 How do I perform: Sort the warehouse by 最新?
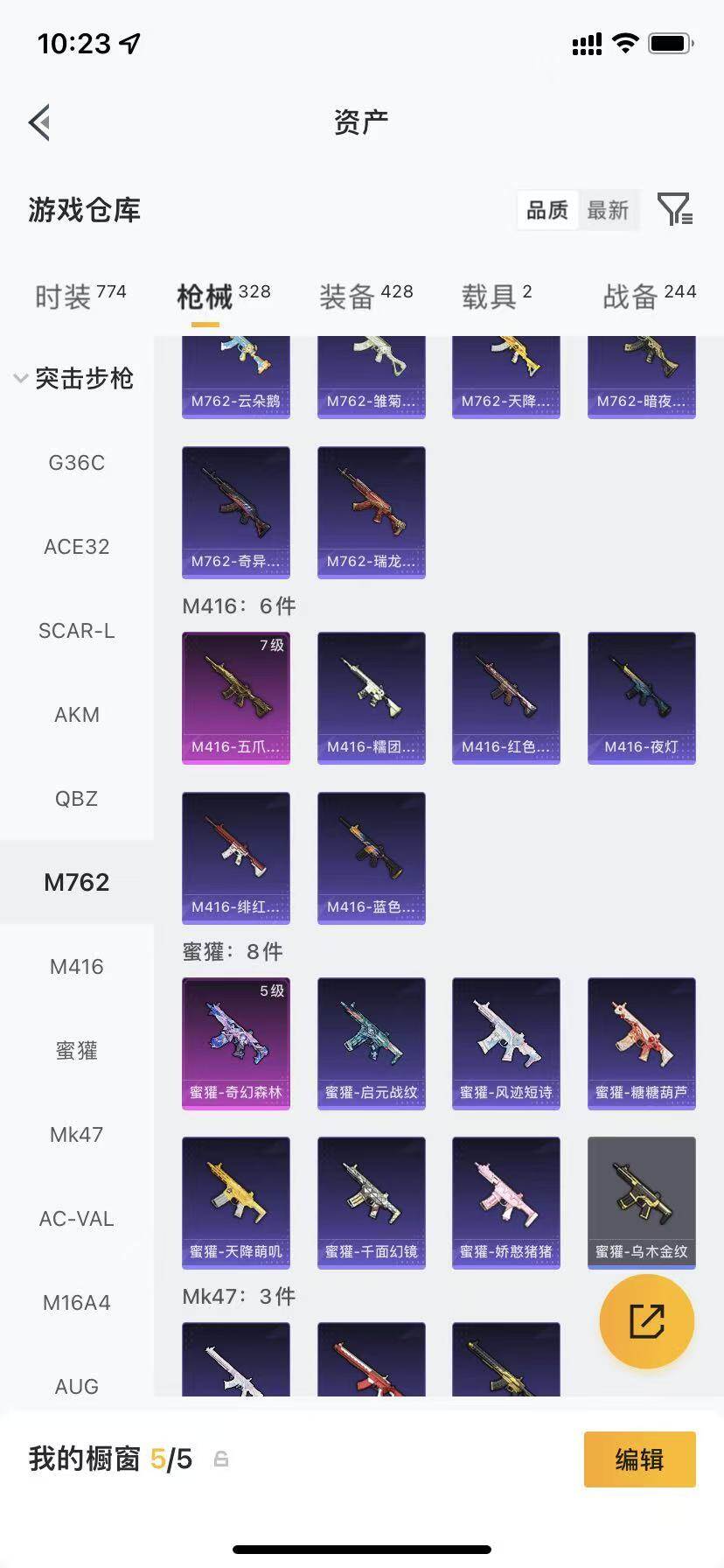(608, 210)
